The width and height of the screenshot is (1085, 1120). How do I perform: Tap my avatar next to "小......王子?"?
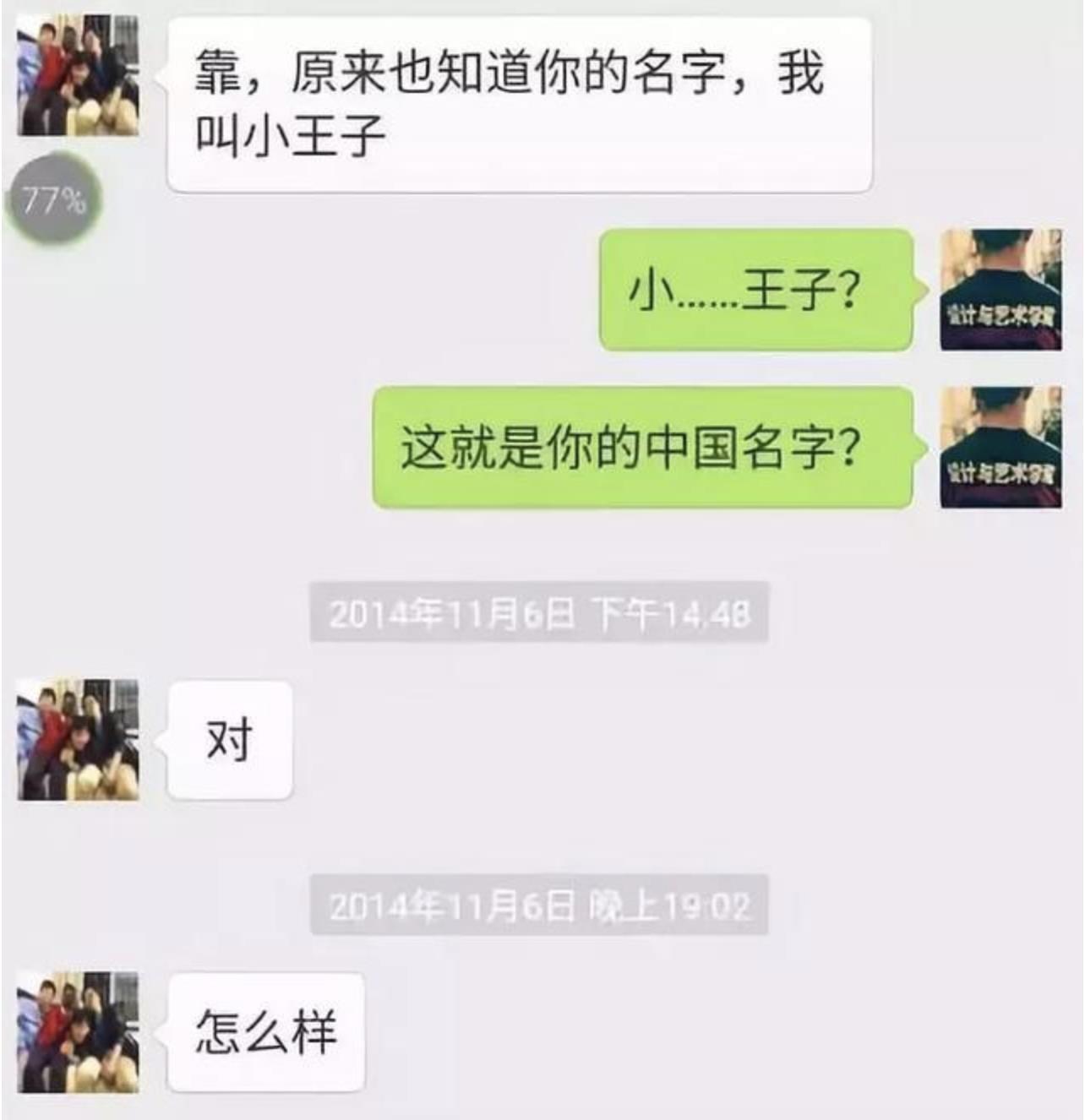[x=1000, y=290]
